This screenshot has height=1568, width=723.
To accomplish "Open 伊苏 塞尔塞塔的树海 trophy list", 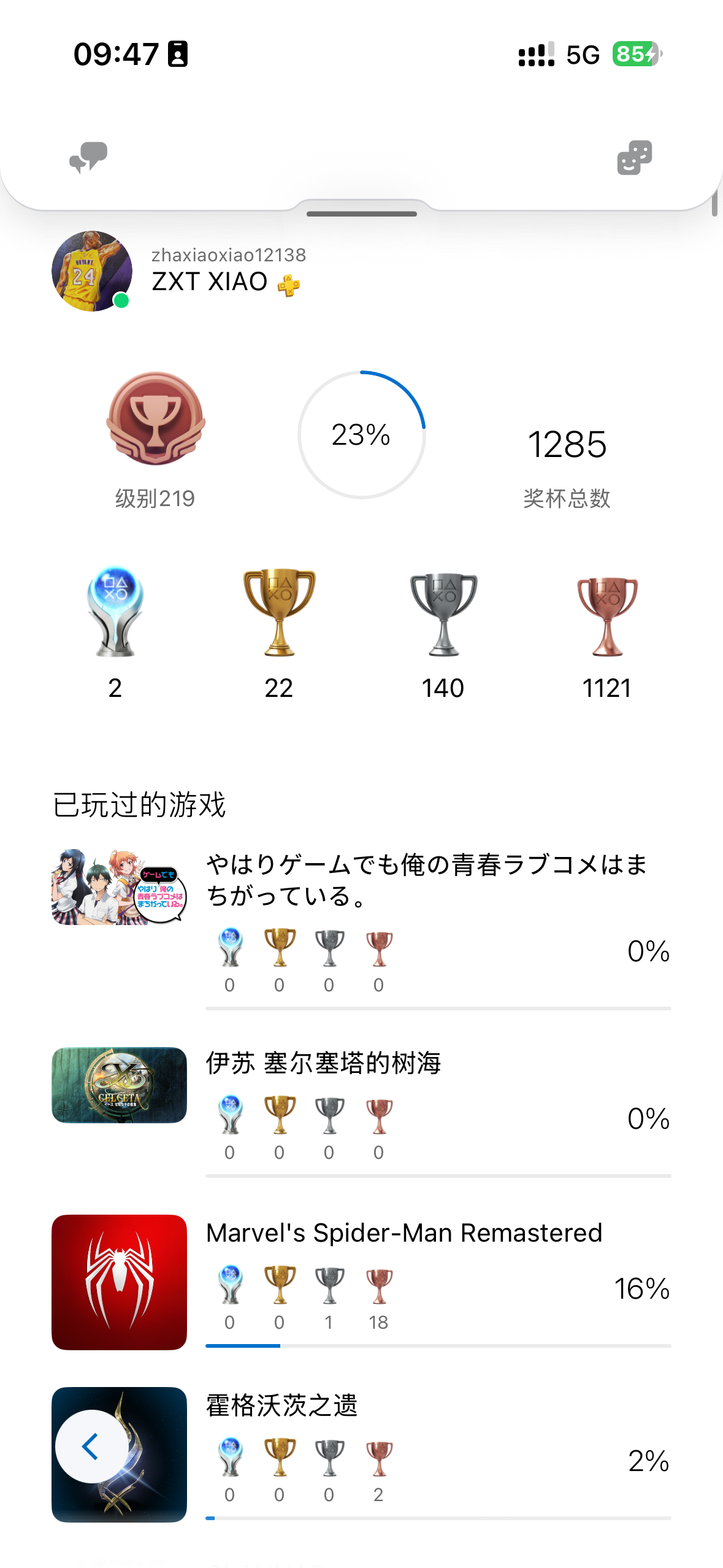I will pyautogui.click(x=323, y=1063).
